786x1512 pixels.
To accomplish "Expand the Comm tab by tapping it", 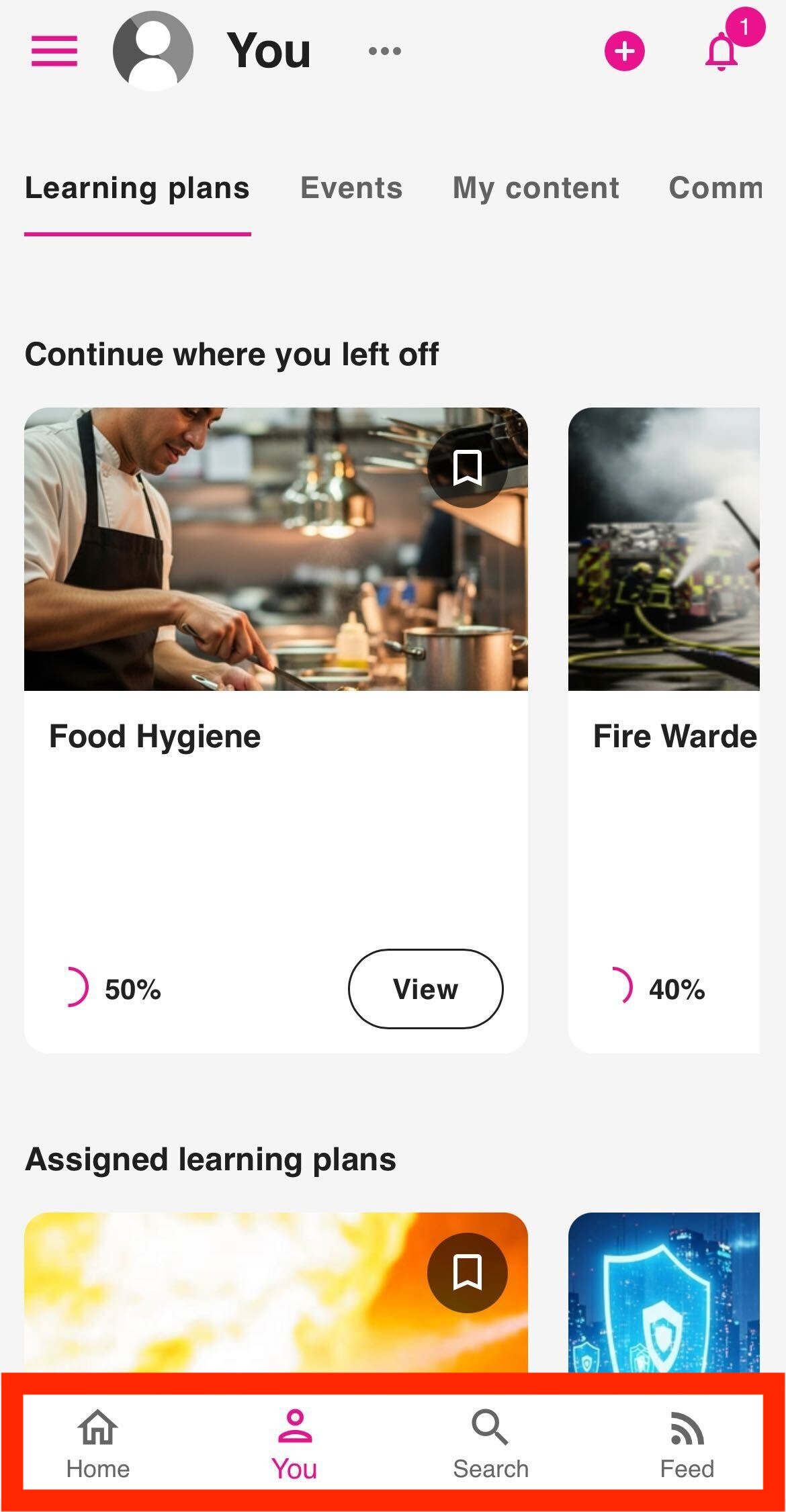I will click(715, 188).
